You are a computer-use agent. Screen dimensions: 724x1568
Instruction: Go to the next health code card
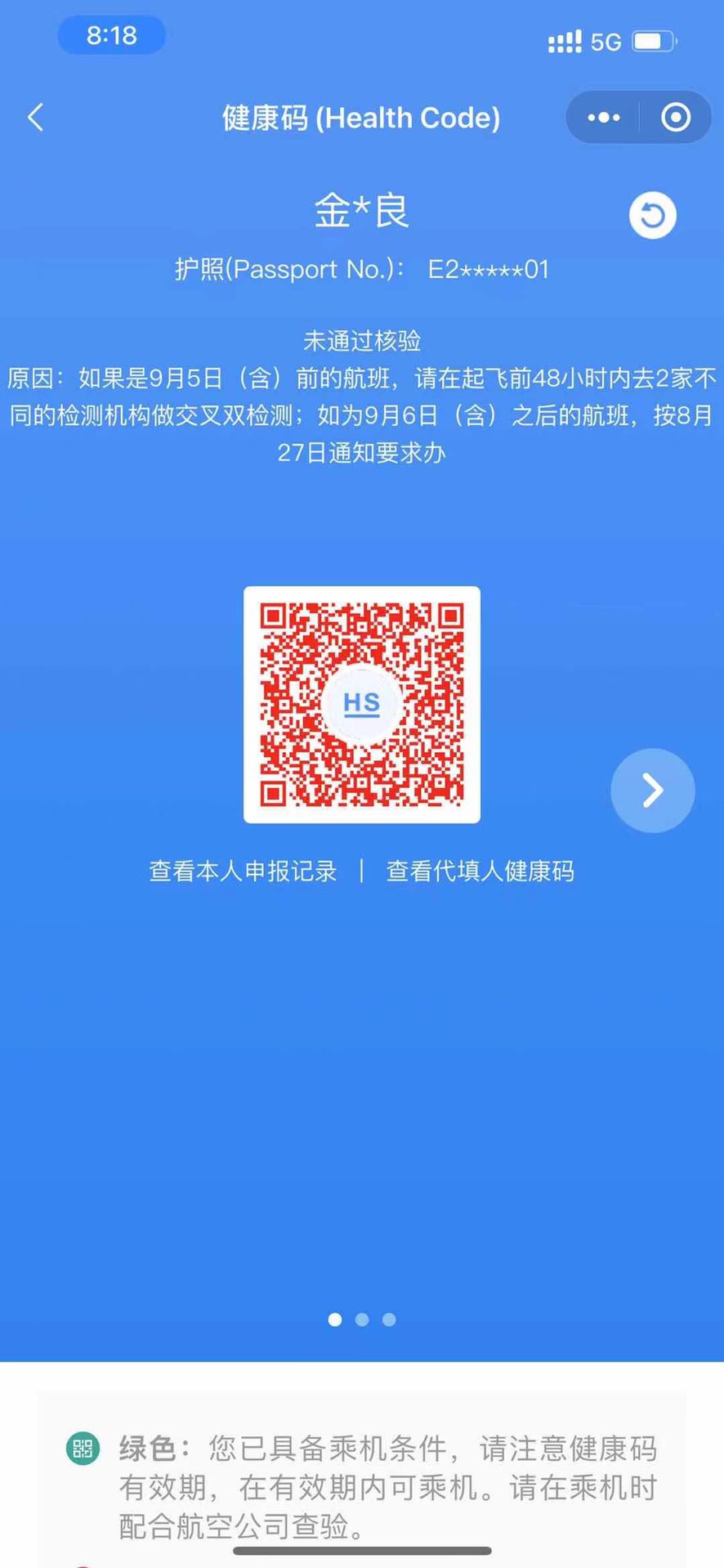(x=652, y=791)
